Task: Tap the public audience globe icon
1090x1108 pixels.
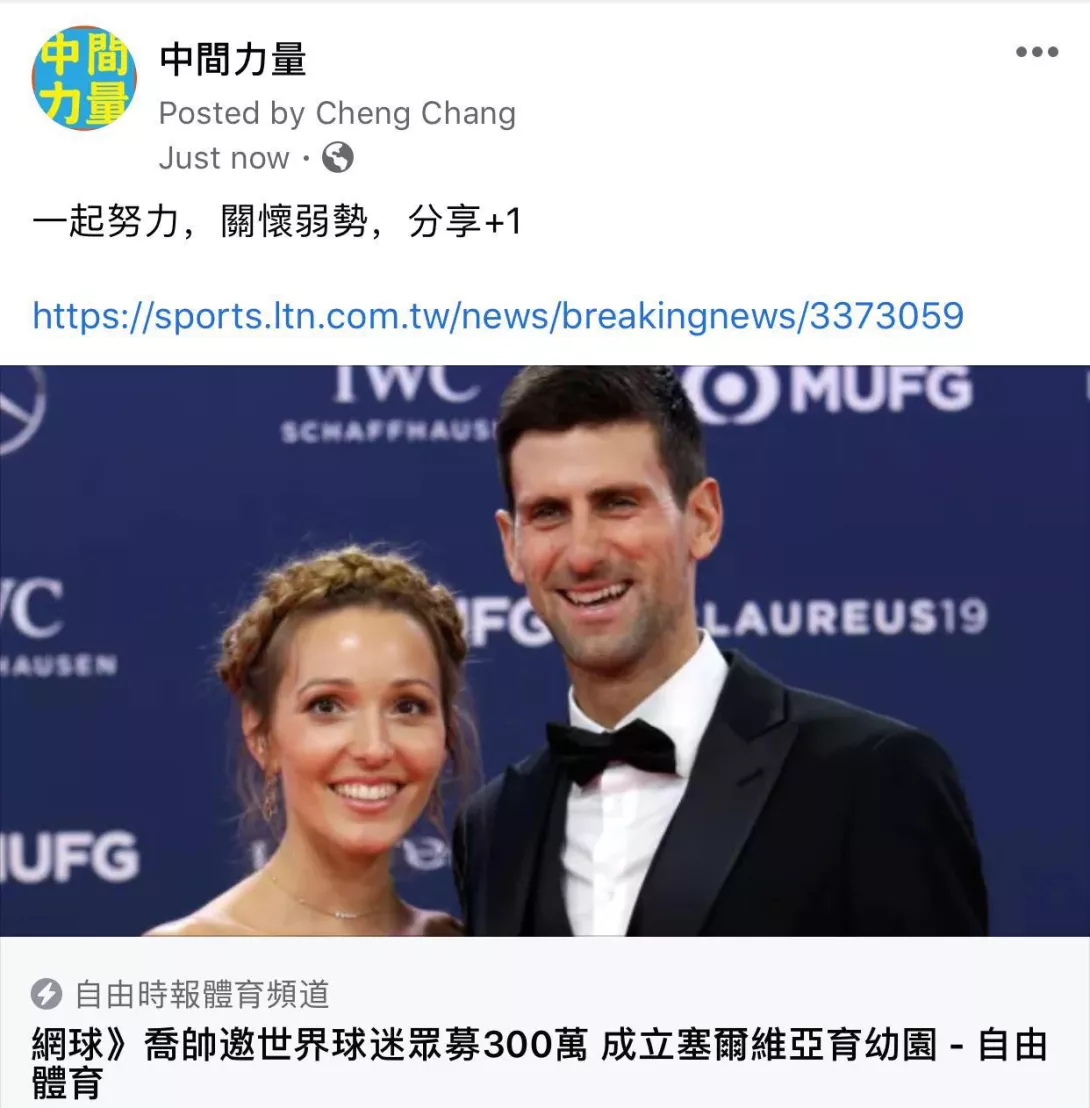Action: [338, 157]
